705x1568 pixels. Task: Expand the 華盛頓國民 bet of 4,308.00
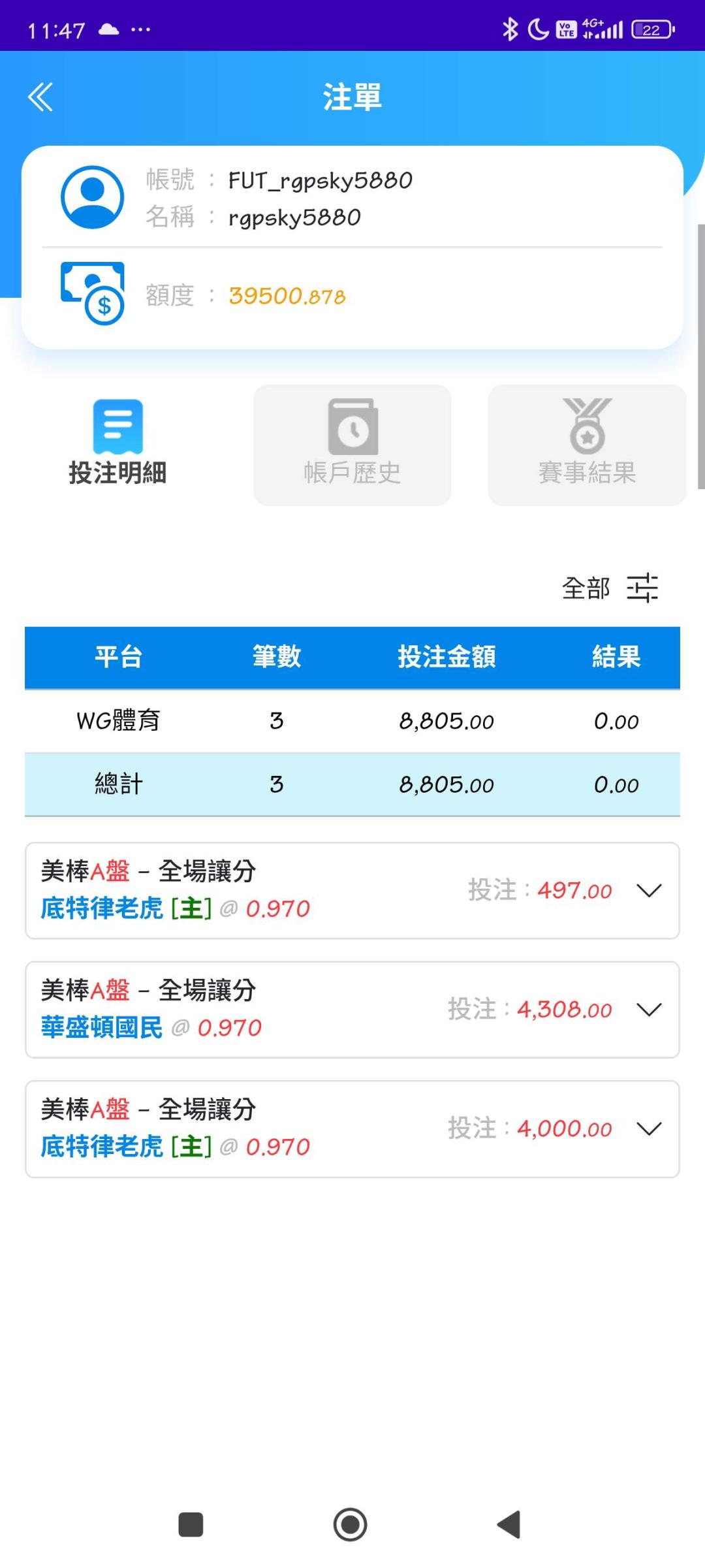click(352, 1010)
